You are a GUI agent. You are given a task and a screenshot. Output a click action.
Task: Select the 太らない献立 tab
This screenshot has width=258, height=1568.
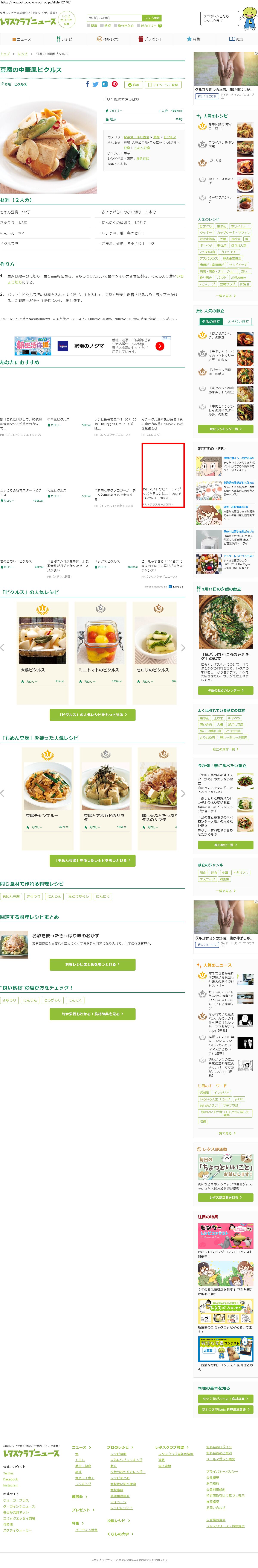tap(238, 321)
